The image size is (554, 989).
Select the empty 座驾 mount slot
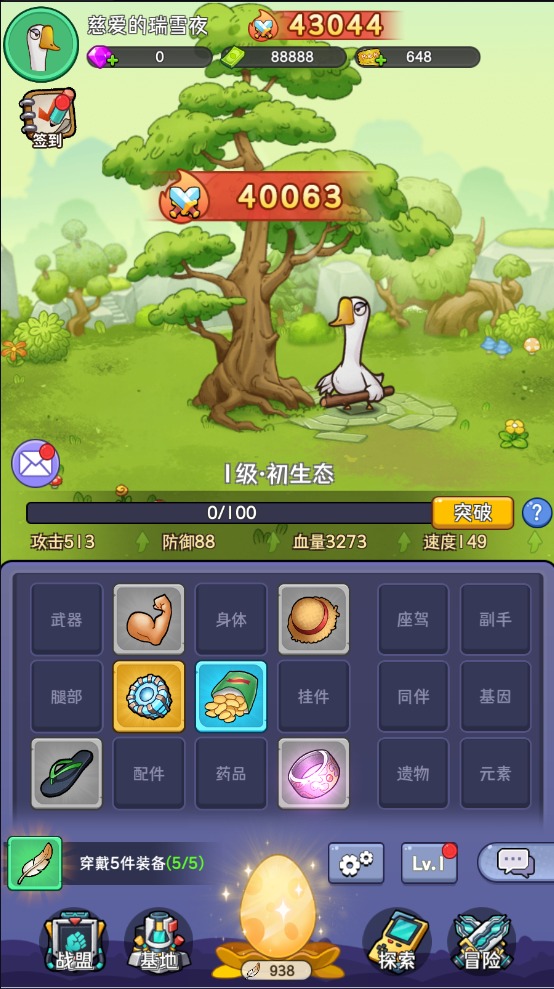pyautogui.click(x=413, y=619)
